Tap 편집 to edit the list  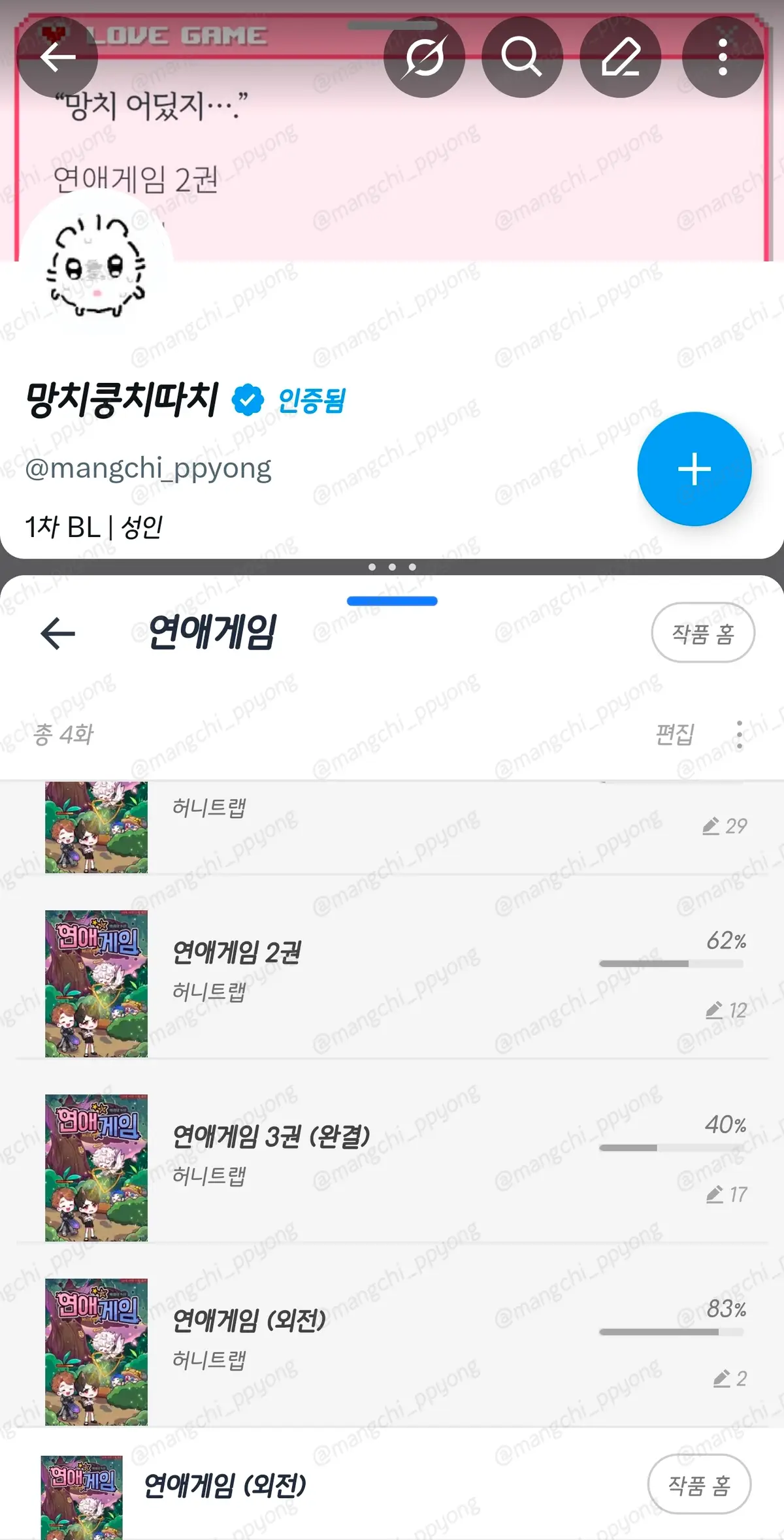pyautogui.click(x=675, y=734)
